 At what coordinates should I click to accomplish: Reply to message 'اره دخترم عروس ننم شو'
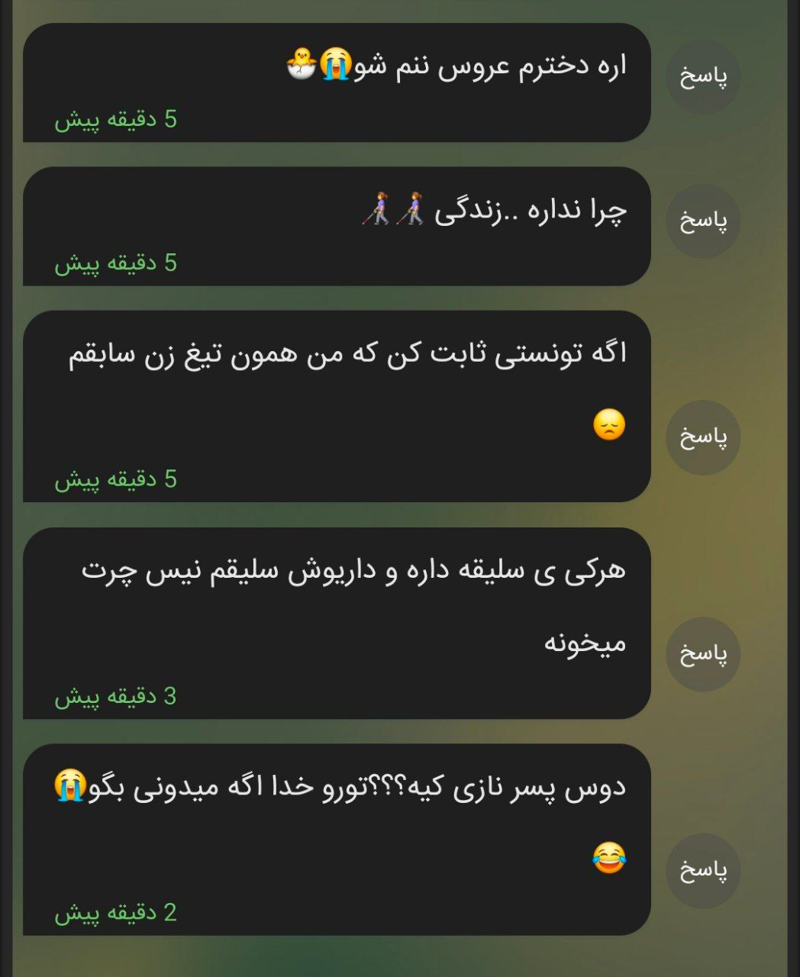coord(703,78)
